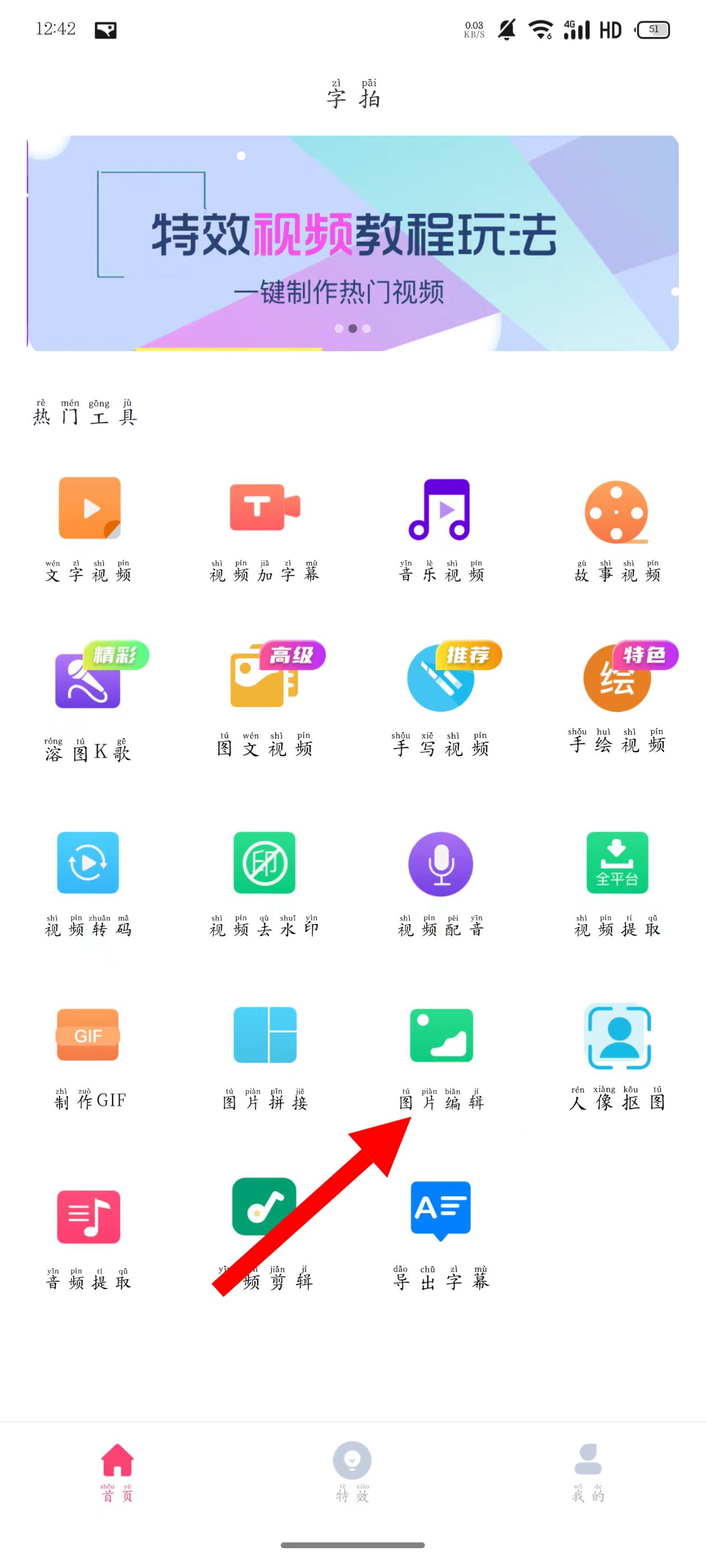This screenshot has width=706, height=1568.
Task: Open 图片拼接 tool
Action: point(264,1035)
